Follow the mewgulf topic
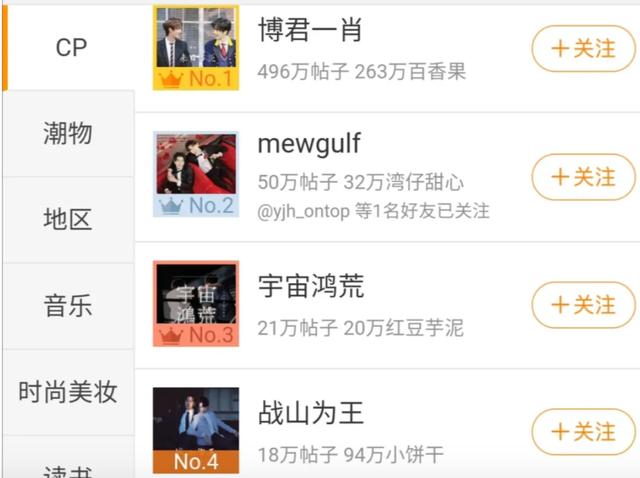 pos(583,177)
